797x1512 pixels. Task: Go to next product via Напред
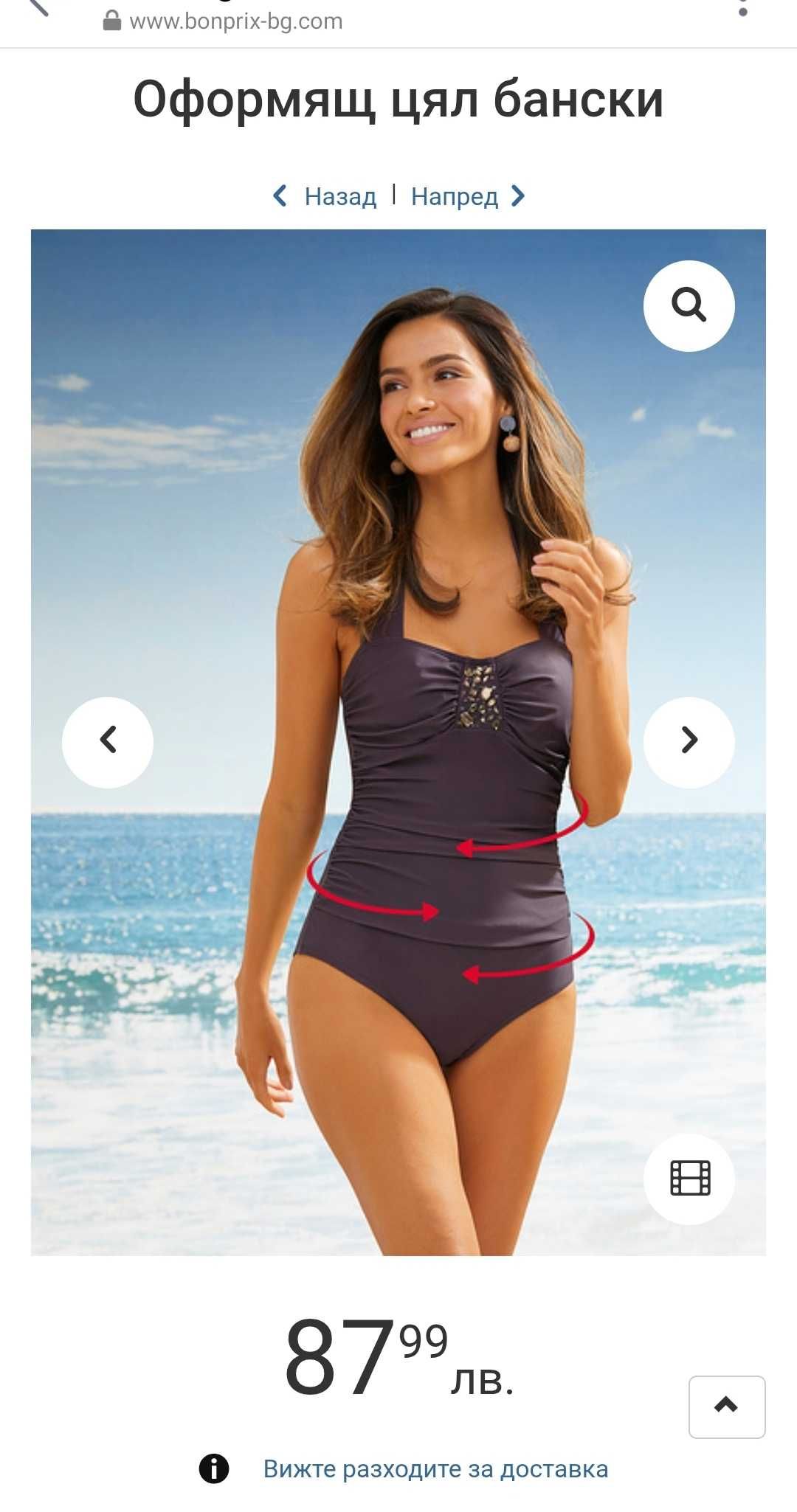[x=468, y=197]
